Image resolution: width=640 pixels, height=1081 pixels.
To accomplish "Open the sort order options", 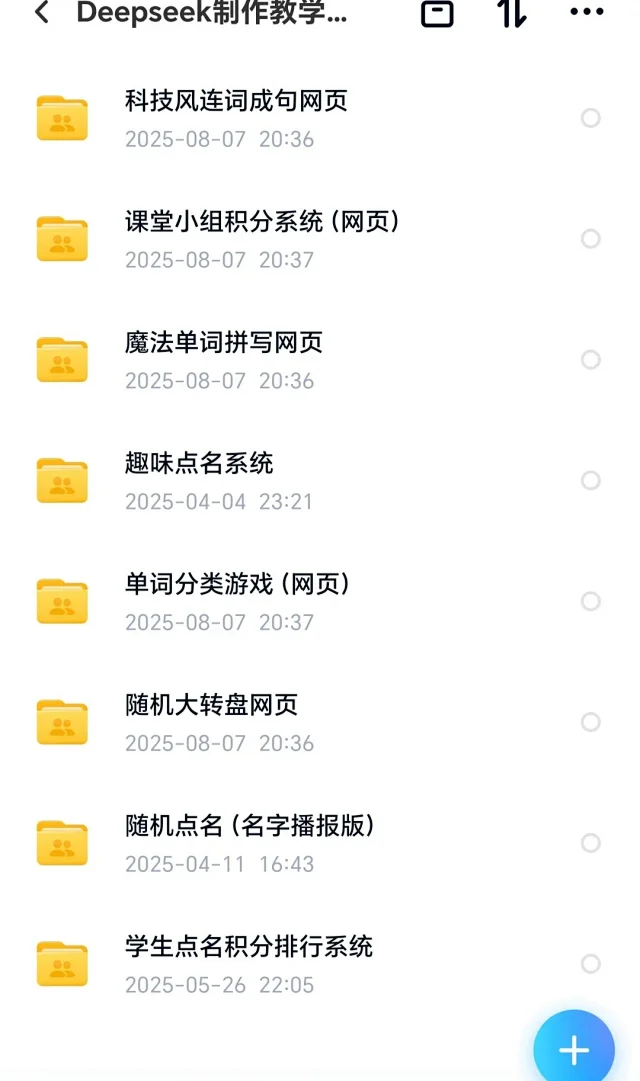I will pos(512,13).
